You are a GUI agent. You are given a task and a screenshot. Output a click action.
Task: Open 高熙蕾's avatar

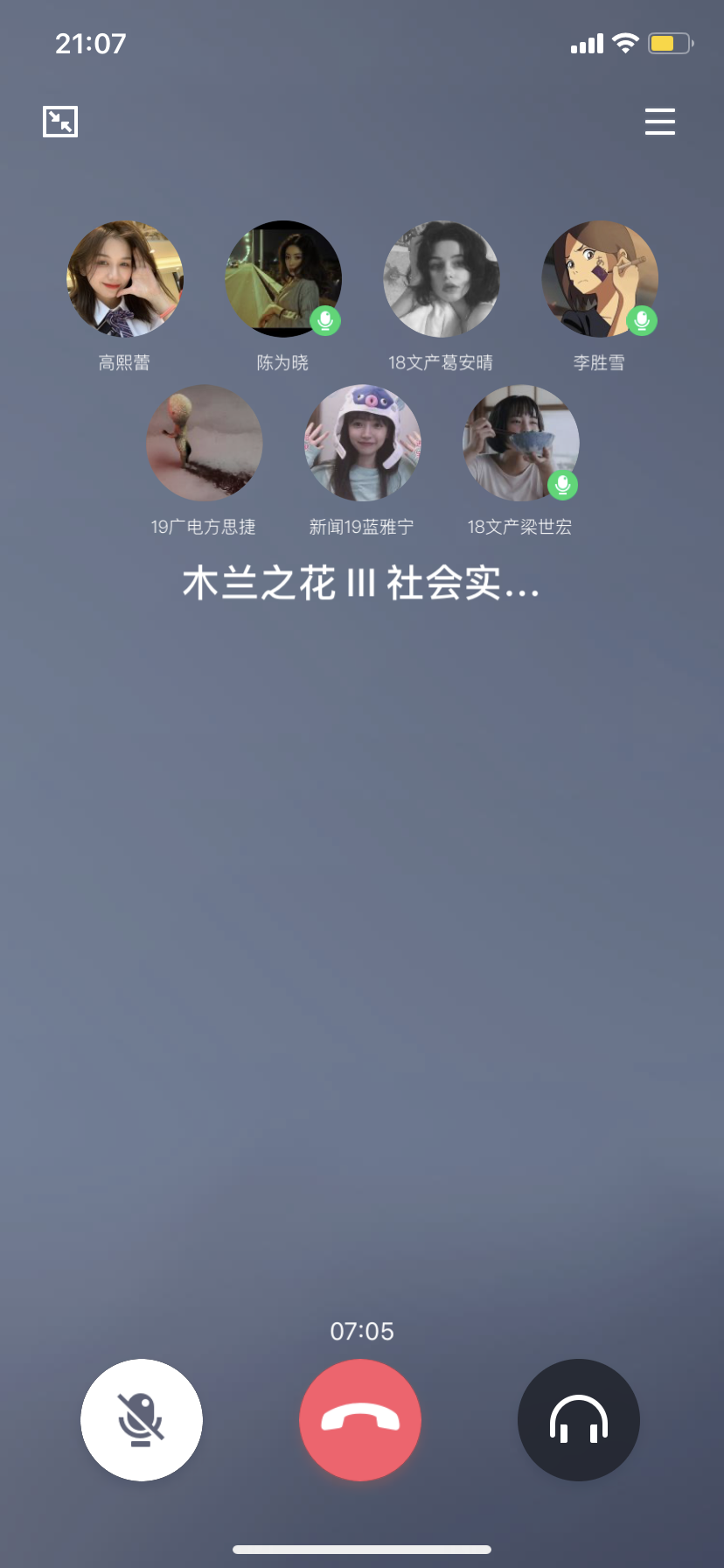[125, 279]
